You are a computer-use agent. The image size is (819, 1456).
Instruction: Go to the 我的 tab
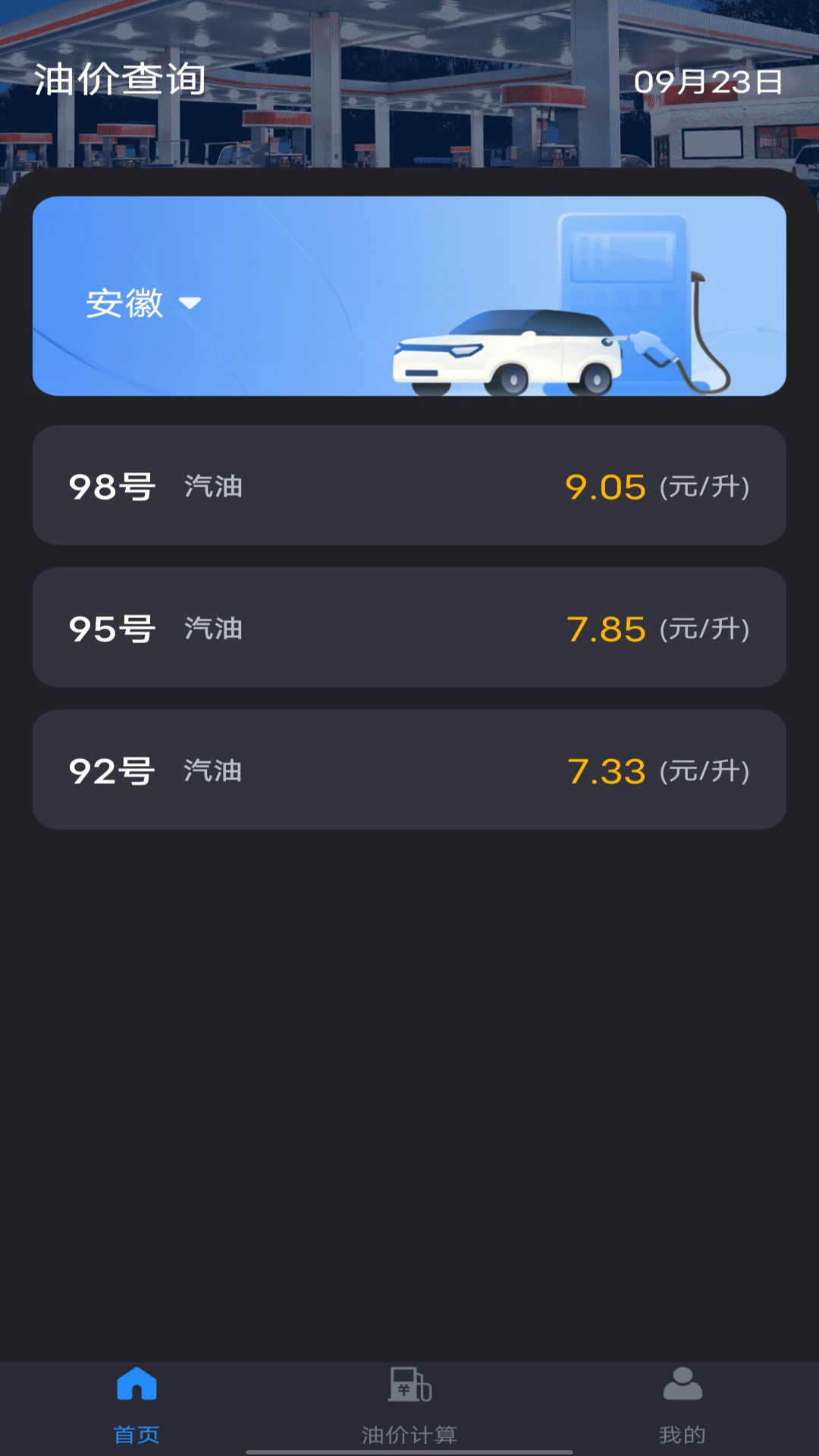(x=682, y=1404)
